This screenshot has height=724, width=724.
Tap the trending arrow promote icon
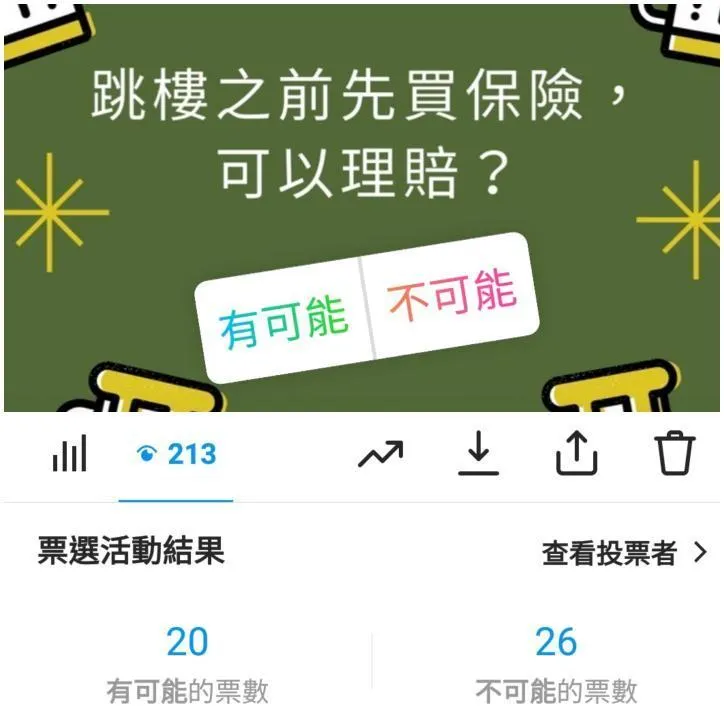(380, 455)
